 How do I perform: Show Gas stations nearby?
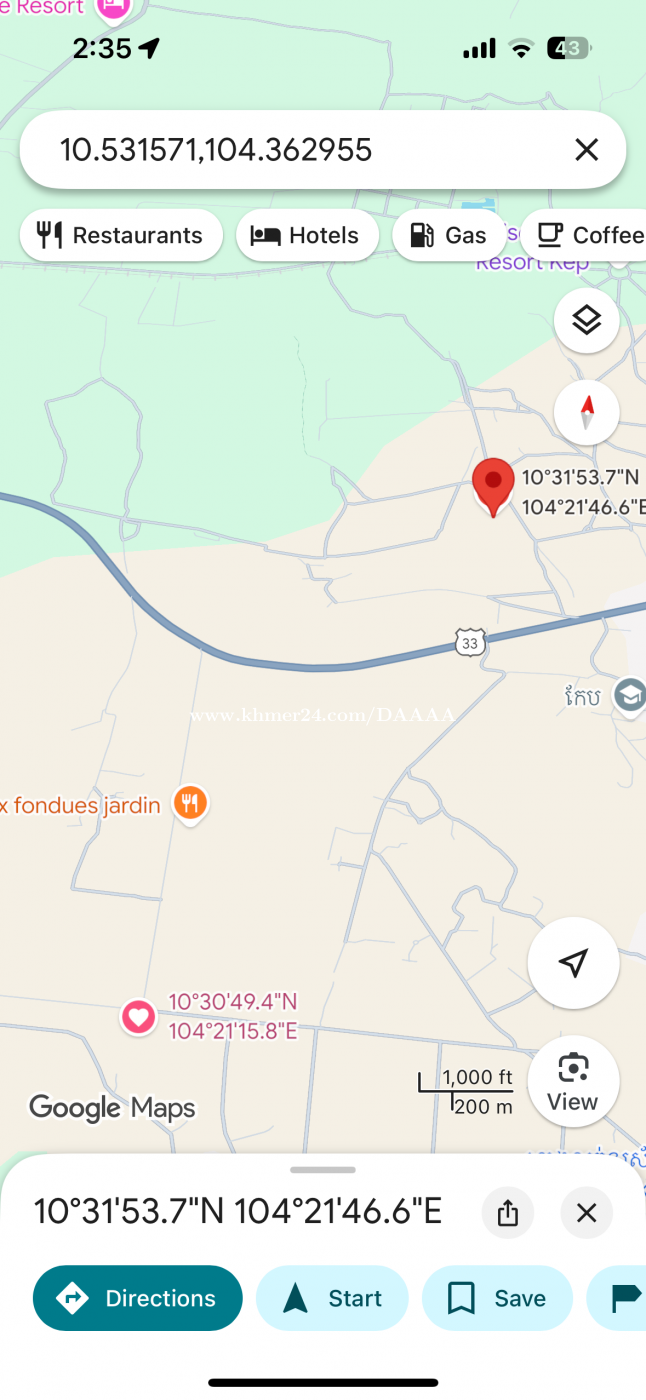(449, 235)
